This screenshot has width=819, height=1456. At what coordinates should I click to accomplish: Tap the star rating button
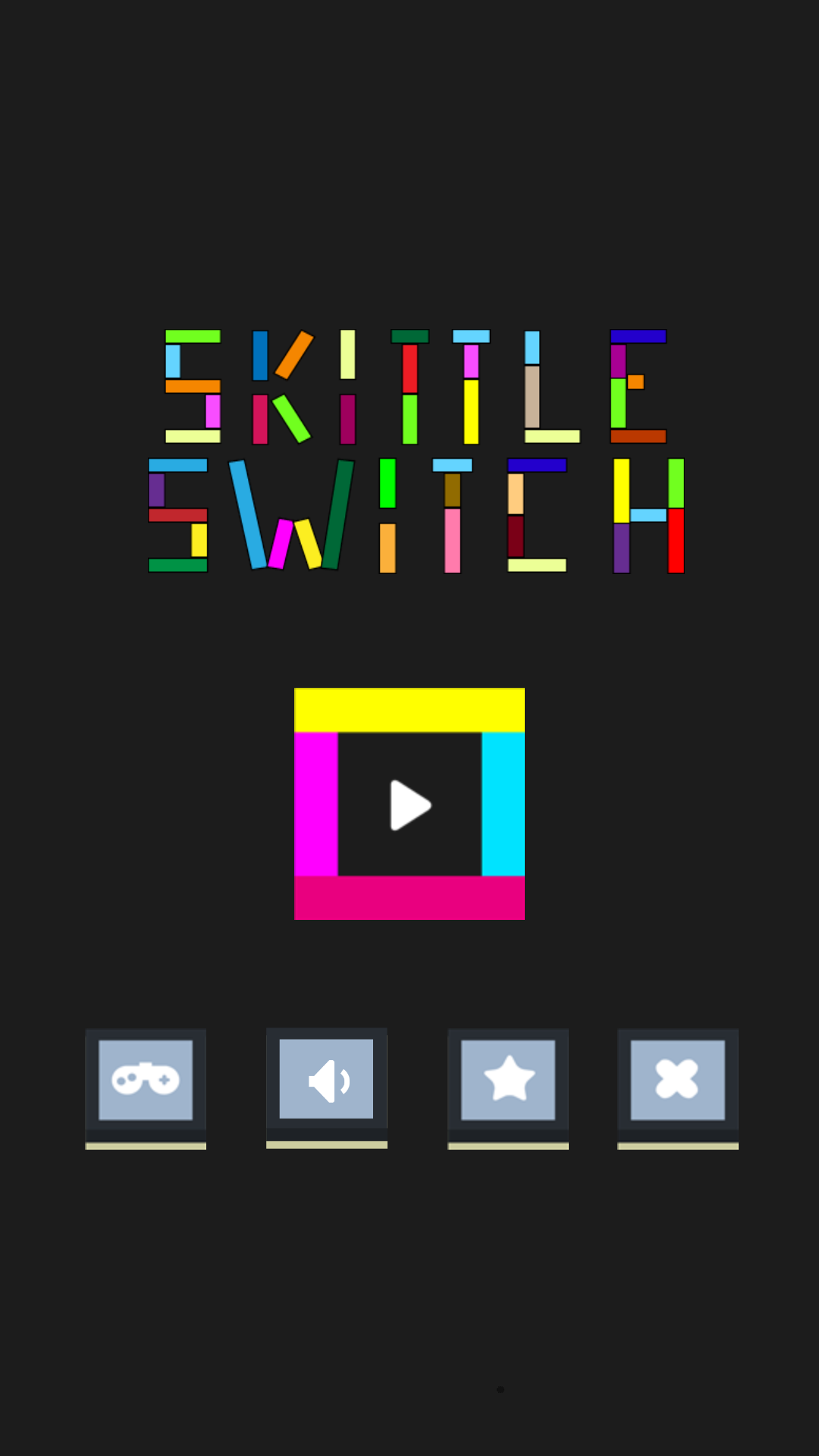(508, 1080)
